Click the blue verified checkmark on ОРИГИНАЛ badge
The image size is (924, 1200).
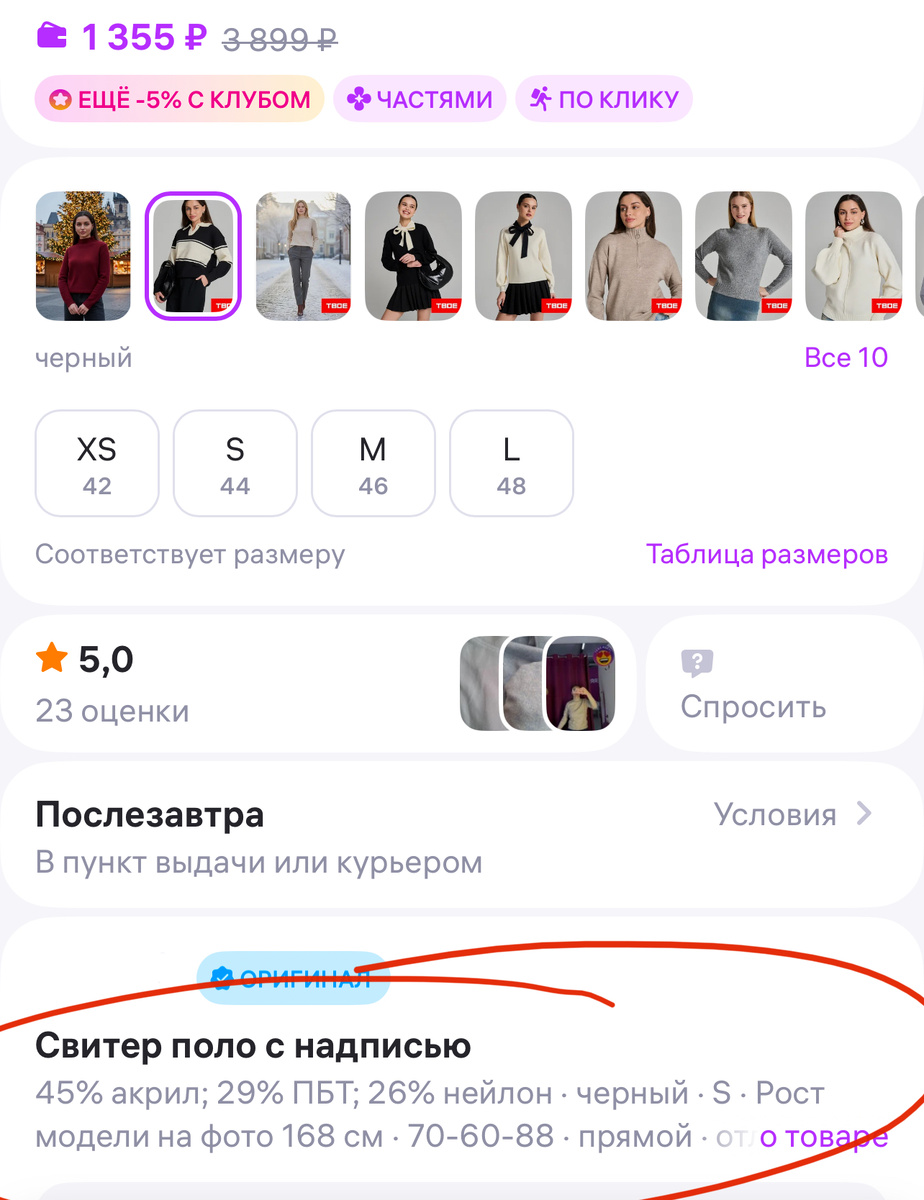click(222, 980)
